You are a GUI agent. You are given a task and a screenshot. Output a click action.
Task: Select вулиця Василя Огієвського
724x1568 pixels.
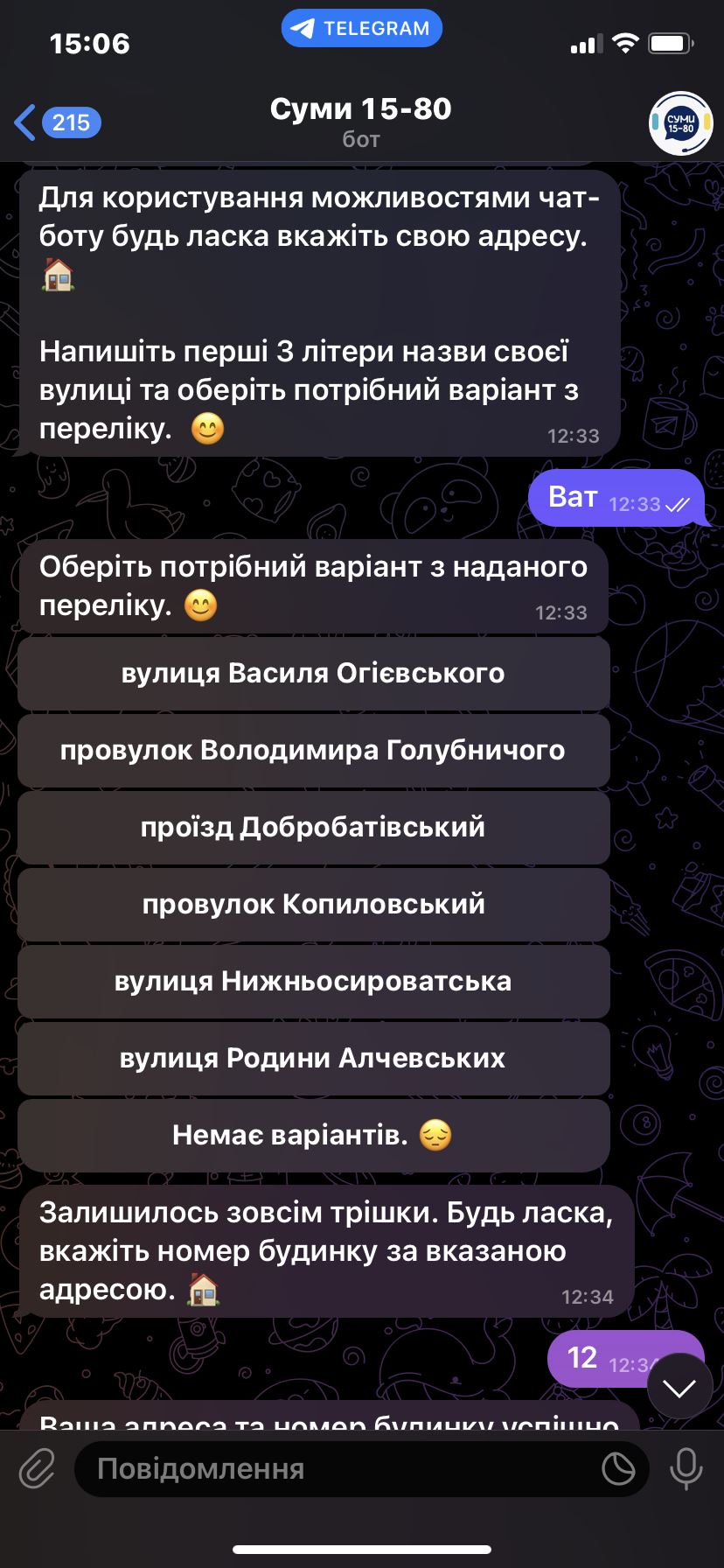(x=313, y=673)
